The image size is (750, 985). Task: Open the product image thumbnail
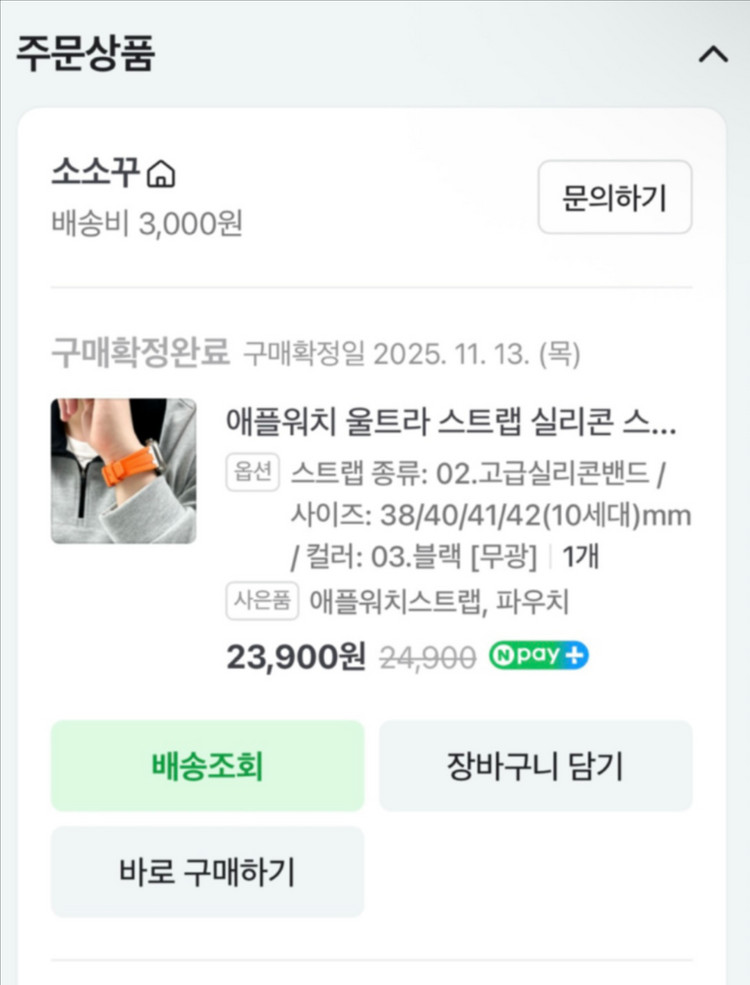(x=124, y=470)
